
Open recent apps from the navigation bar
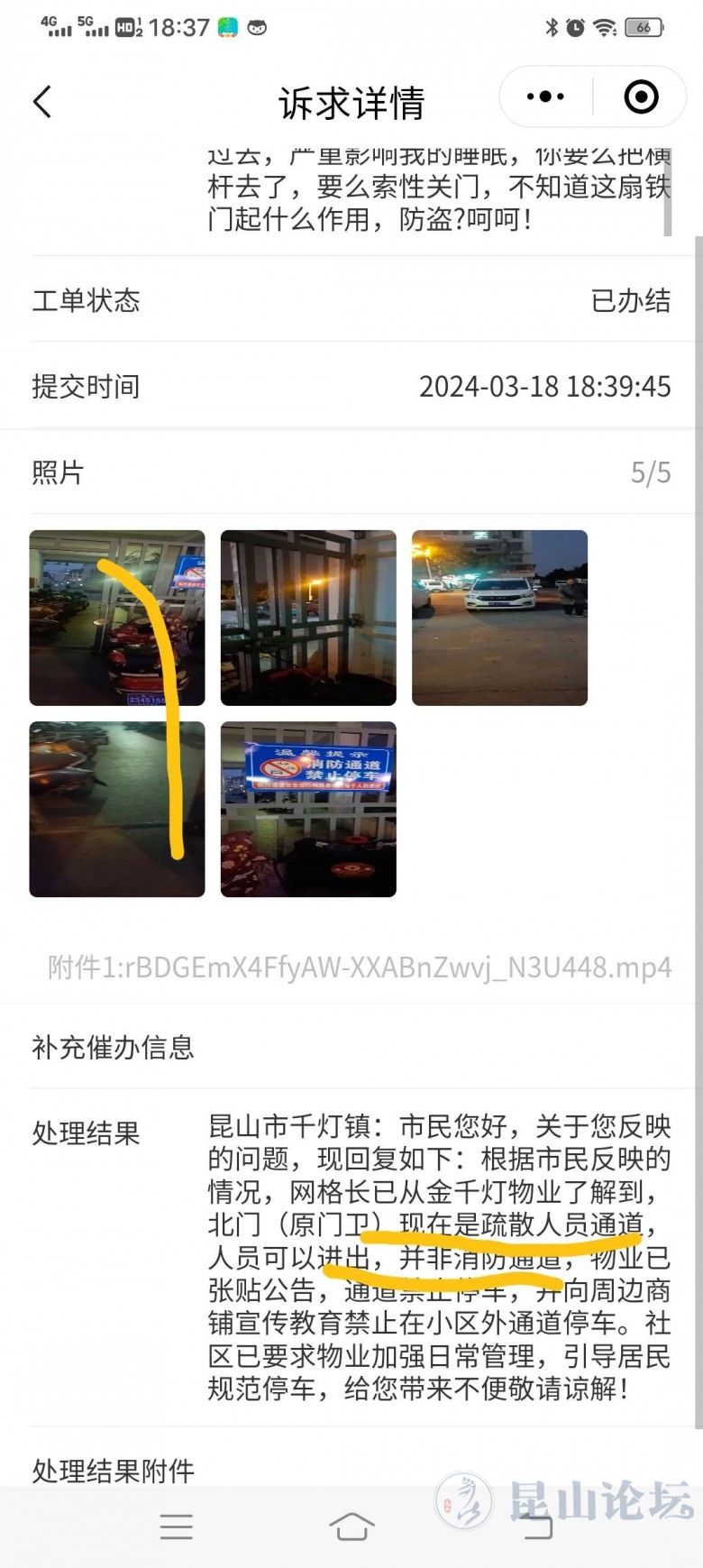point(176,1527)
